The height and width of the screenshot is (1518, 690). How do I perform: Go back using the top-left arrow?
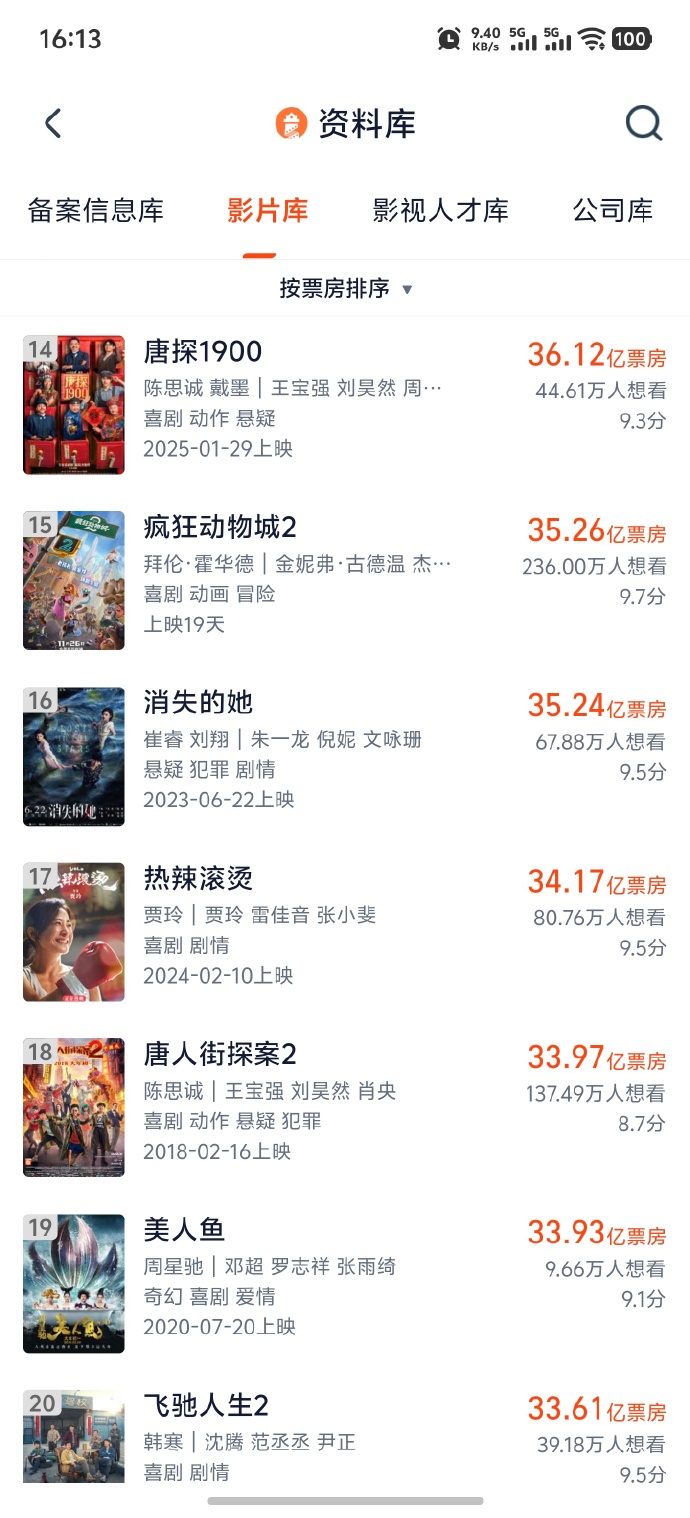pyautogui.click(x=54, y=124)
